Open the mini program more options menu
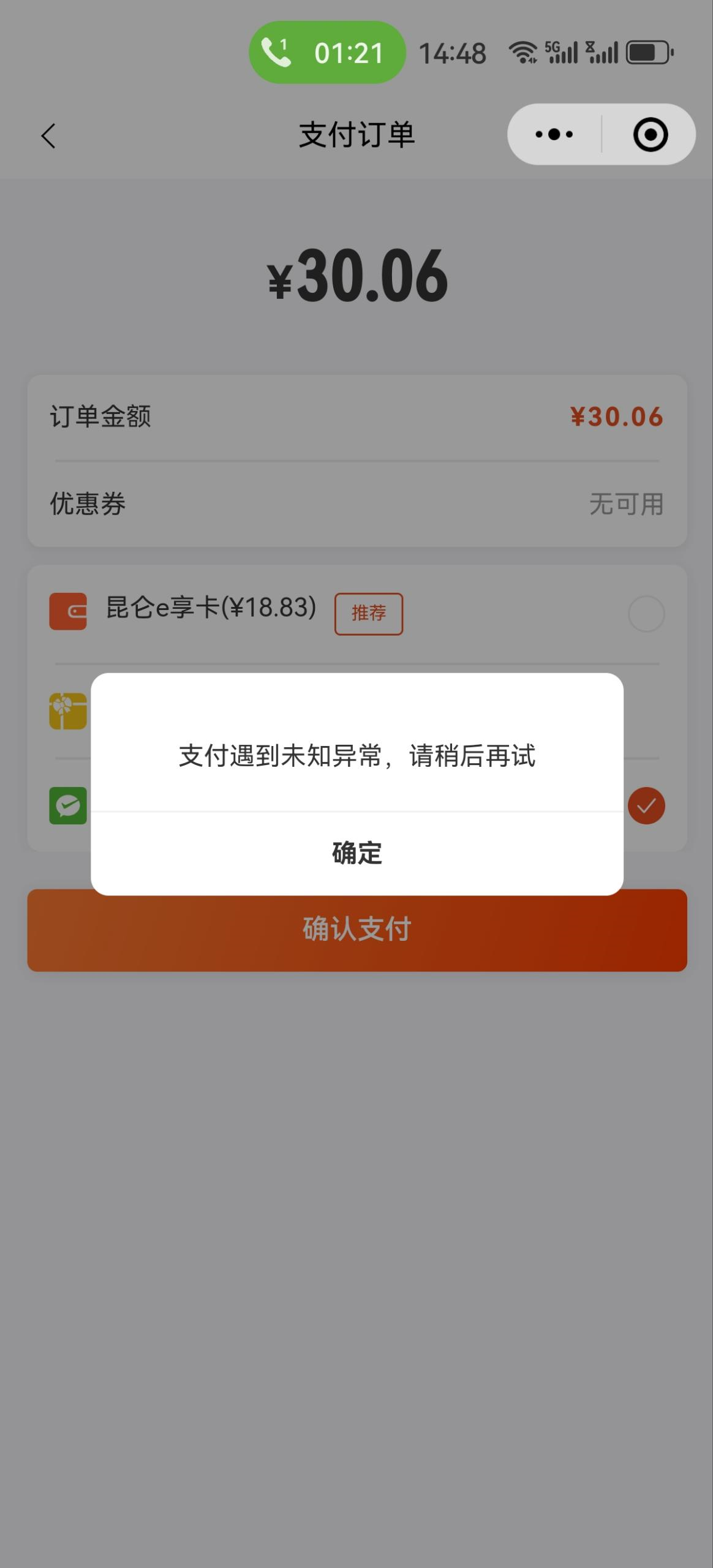This screenshot has width=713, height=1568. coord(554,134)
